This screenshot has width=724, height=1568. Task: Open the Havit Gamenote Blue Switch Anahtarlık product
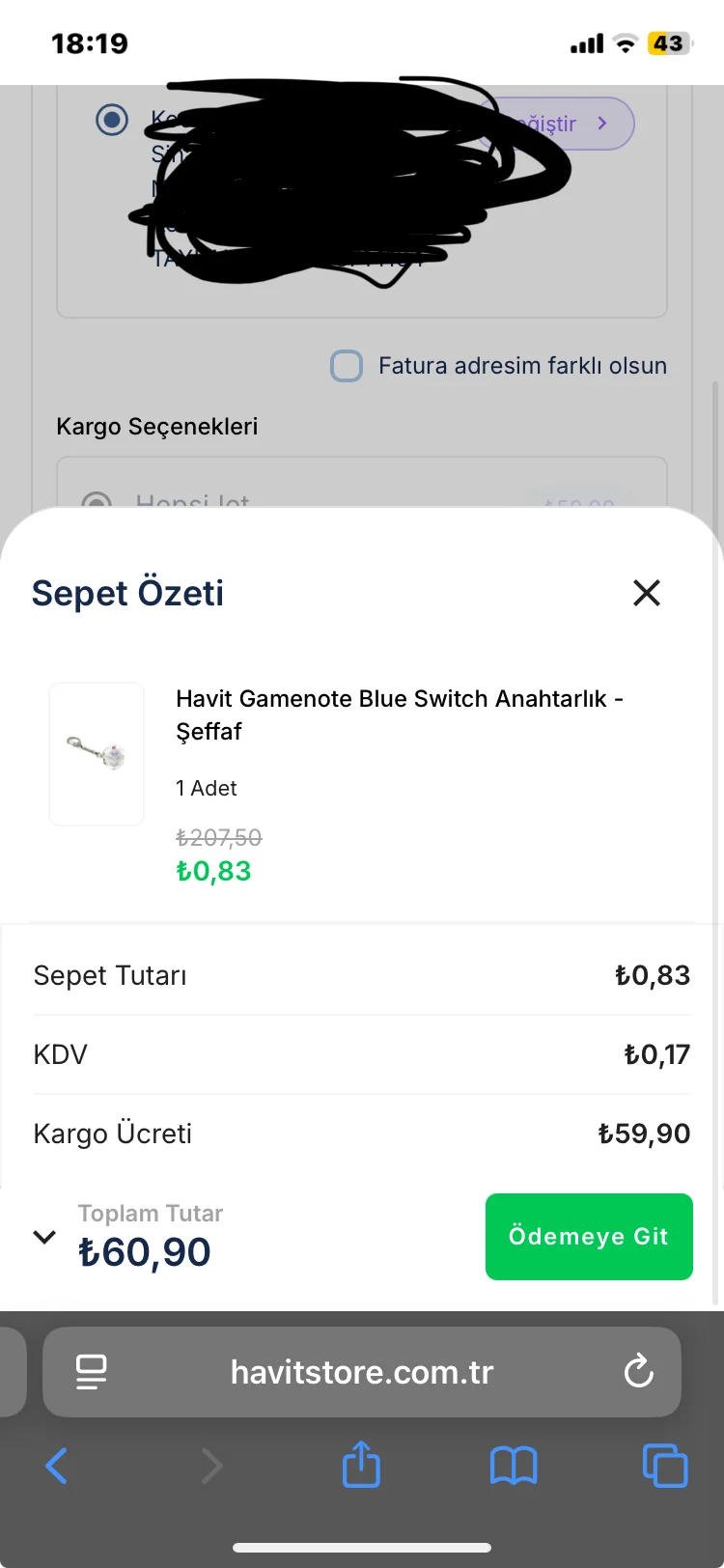[x=400, y=714]
